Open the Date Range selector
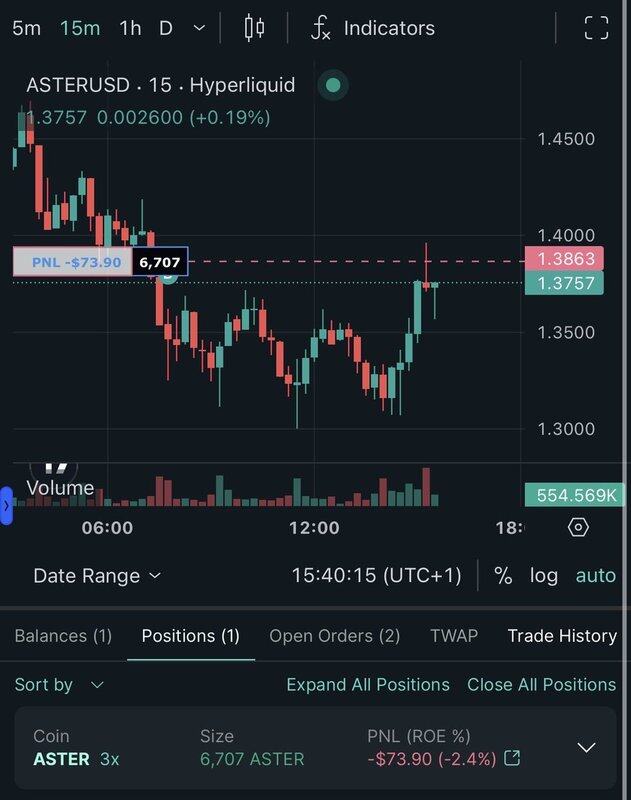The width and height of the screenshot is (631, 800). pyautogui.click(x=97, y=575)
